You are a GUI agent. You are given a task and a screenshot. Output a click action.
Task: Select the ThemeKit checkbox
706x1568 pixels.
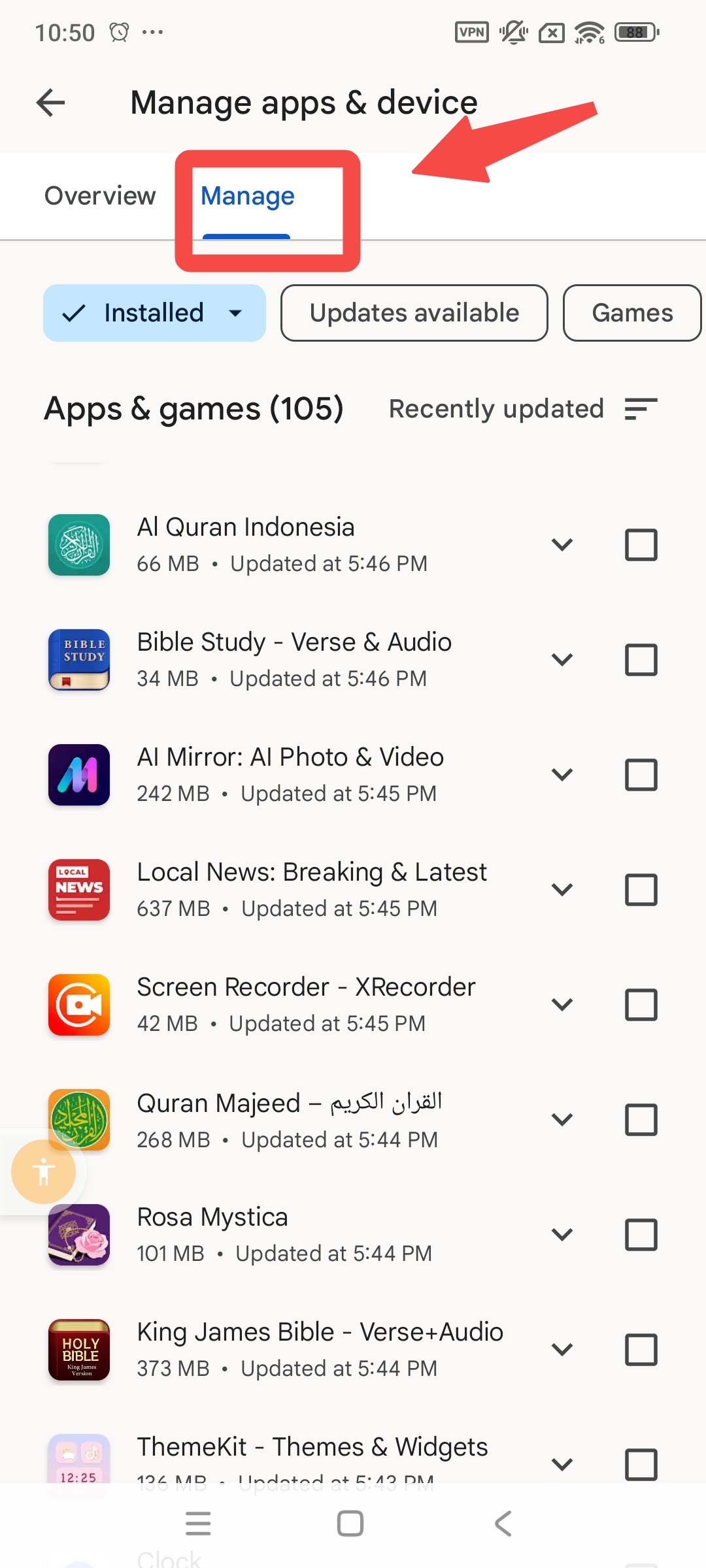coord(641,1464)
